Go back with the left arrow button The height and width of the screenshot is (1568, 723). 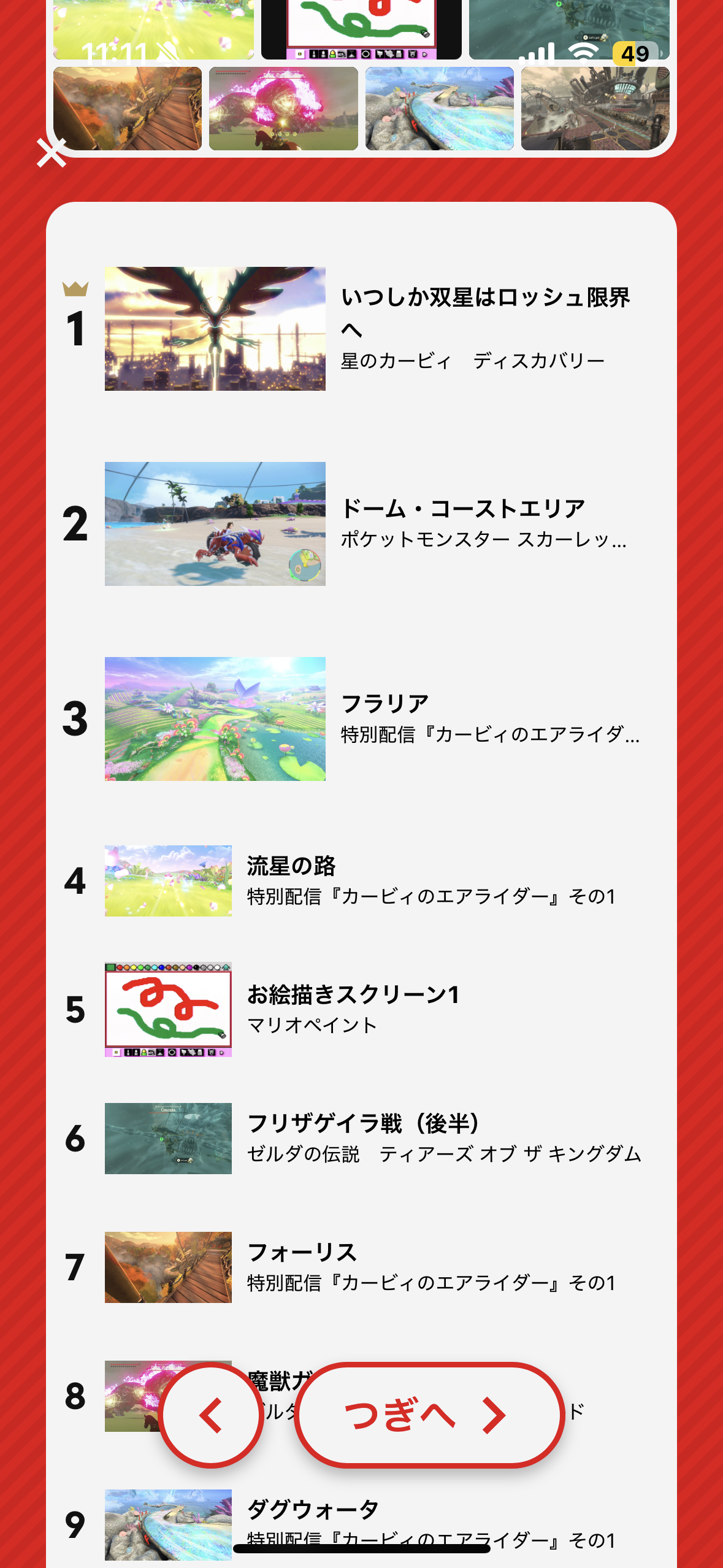click(x=212, y=1415)
